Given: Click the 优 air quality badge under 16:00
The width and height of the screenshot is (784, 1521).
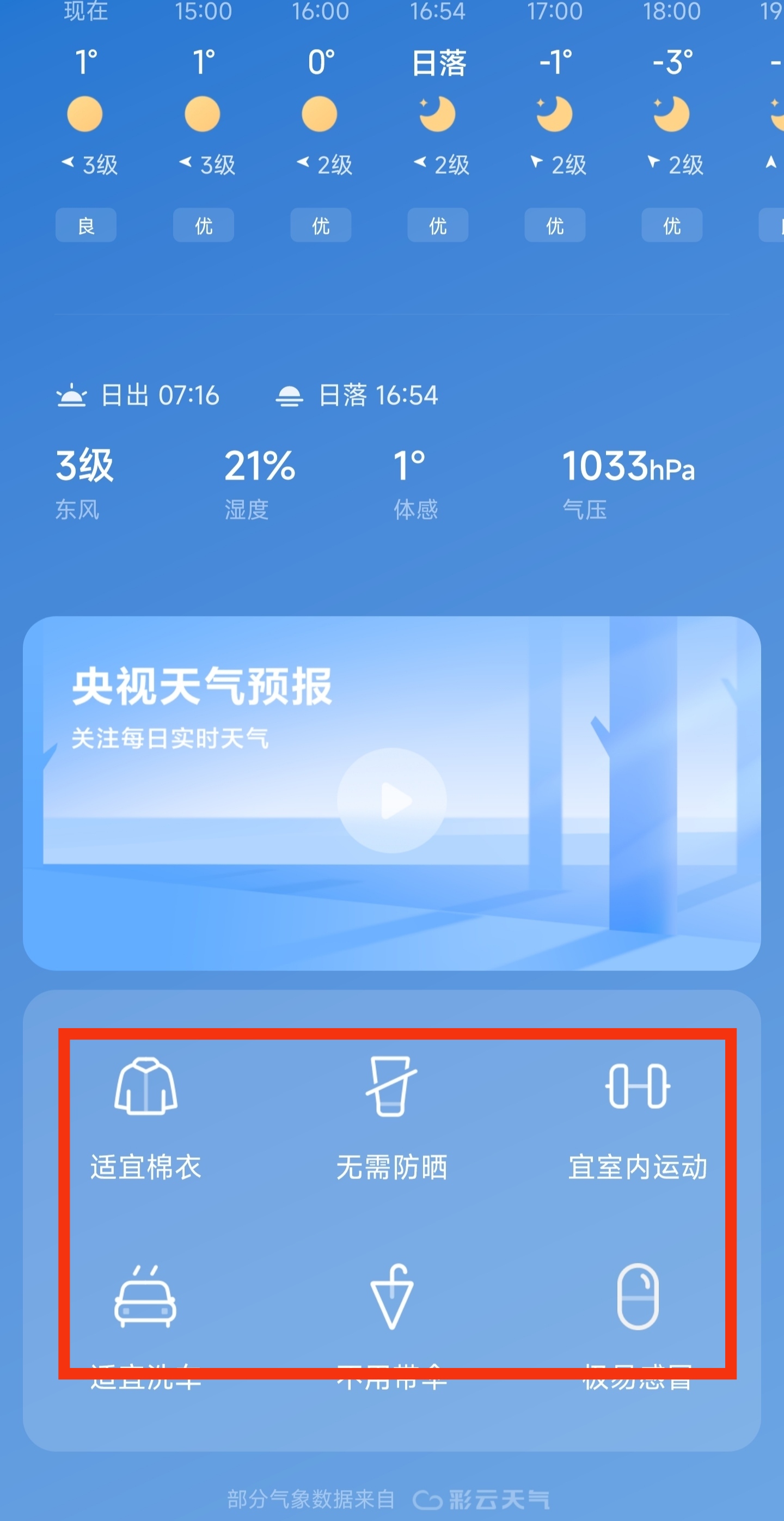Looking at the screenshot, I should point(321,225).
